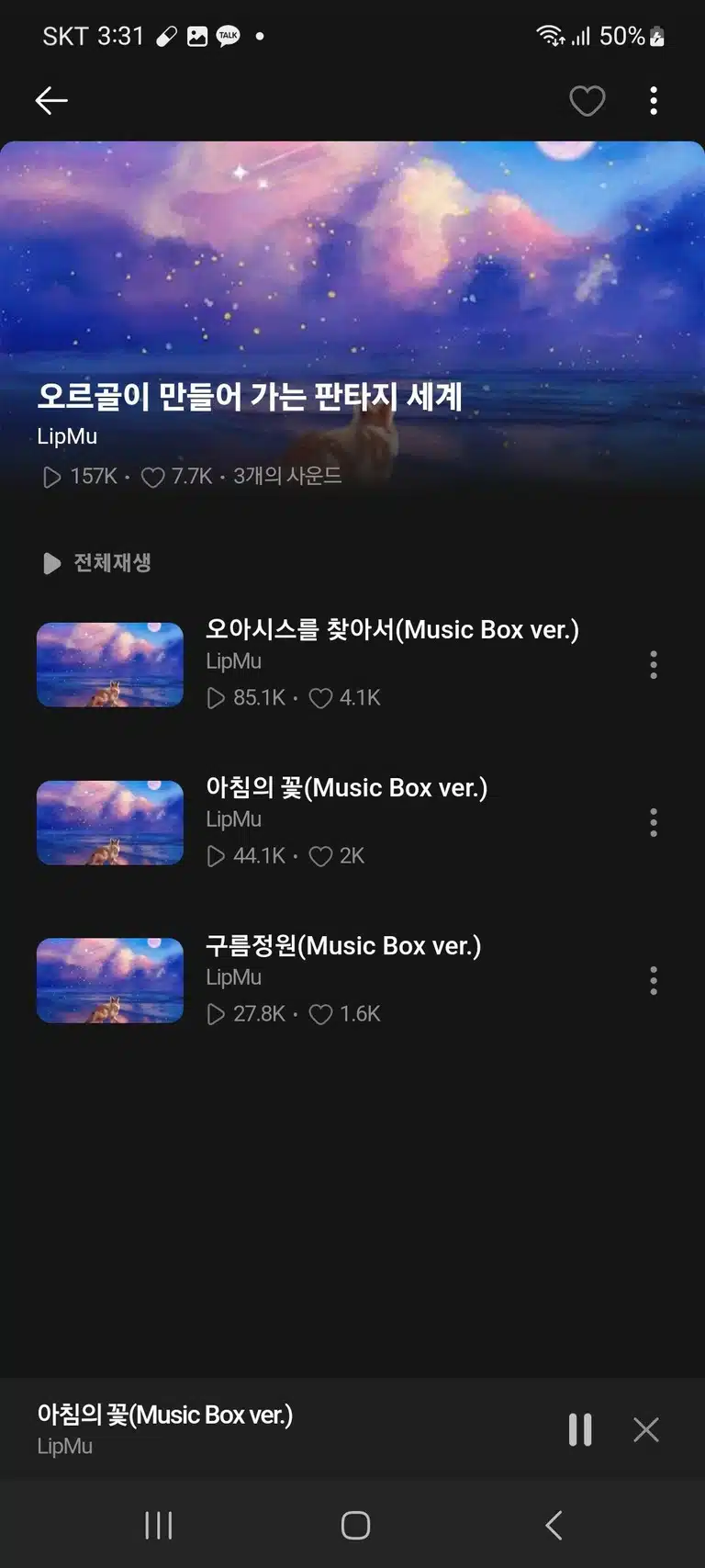Go back using the top-left arrow

pos(51,100)
